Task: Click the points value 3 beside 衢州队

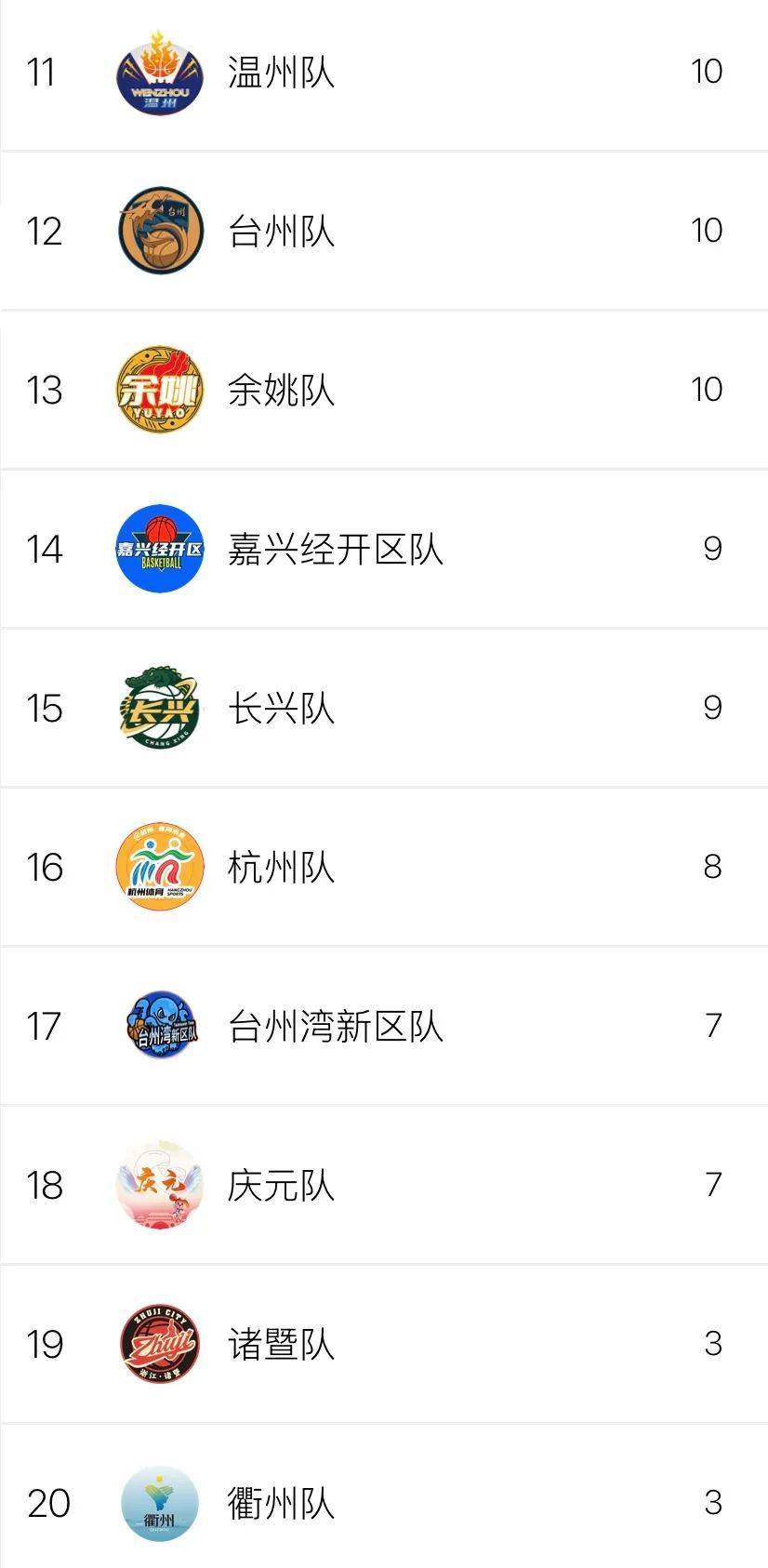Action: pyautogui.click(x=713, y=1503)
